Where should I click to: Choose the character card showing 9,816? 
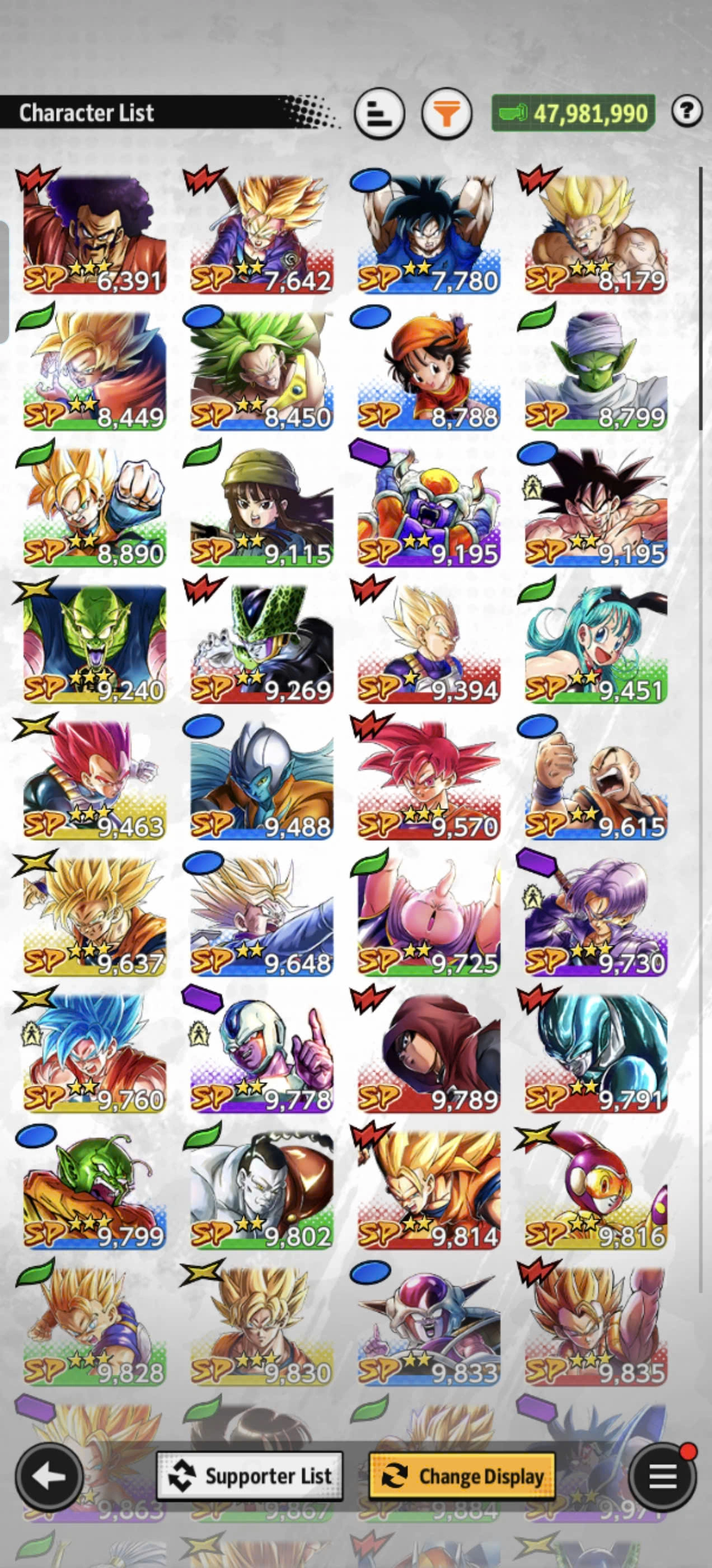click(596, 1189)
